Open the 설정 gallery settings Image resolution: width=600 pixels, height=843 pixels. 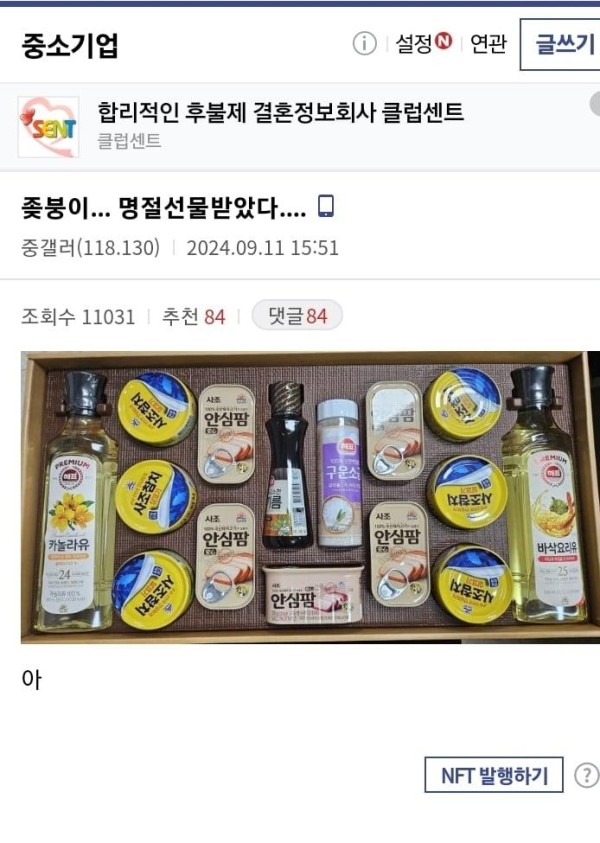[422, 44]
